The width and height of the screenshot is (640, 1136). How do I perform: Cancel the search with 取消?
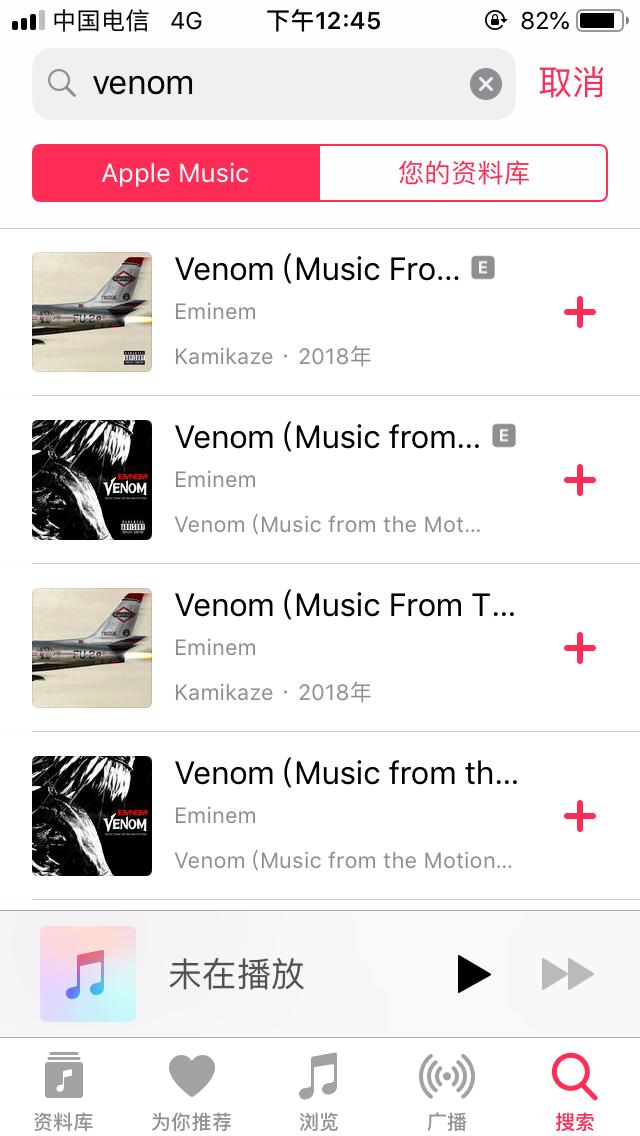click(572, 83)
